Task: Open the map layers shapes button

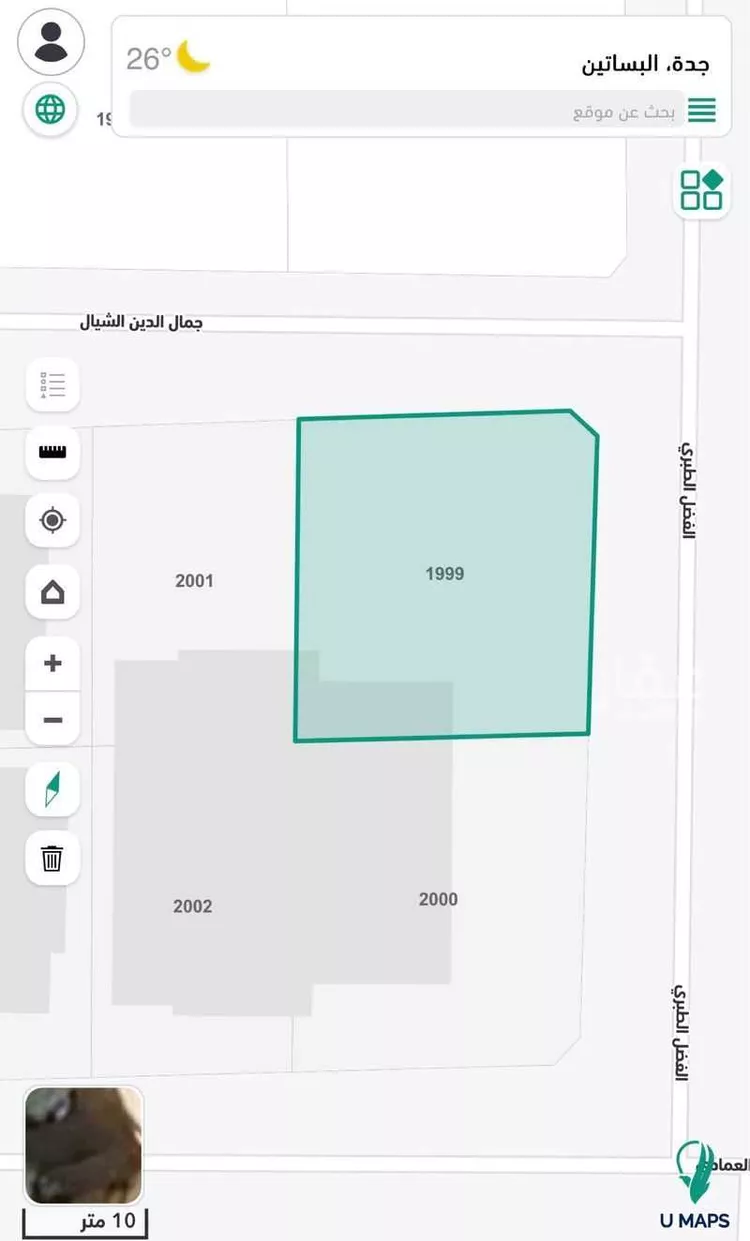Action: coord(701,190)
